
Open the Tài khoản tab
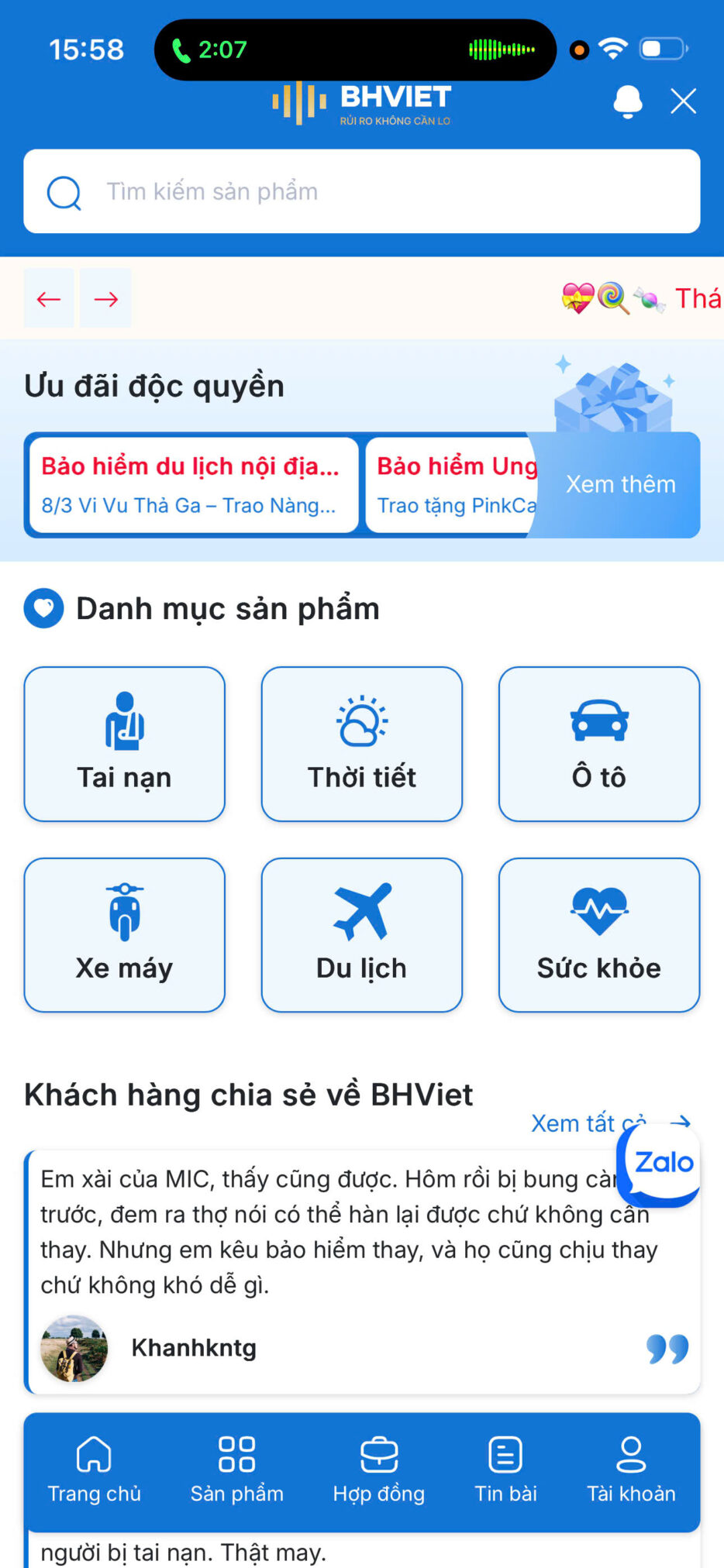pyautogui.click(x=631, y=1470)
